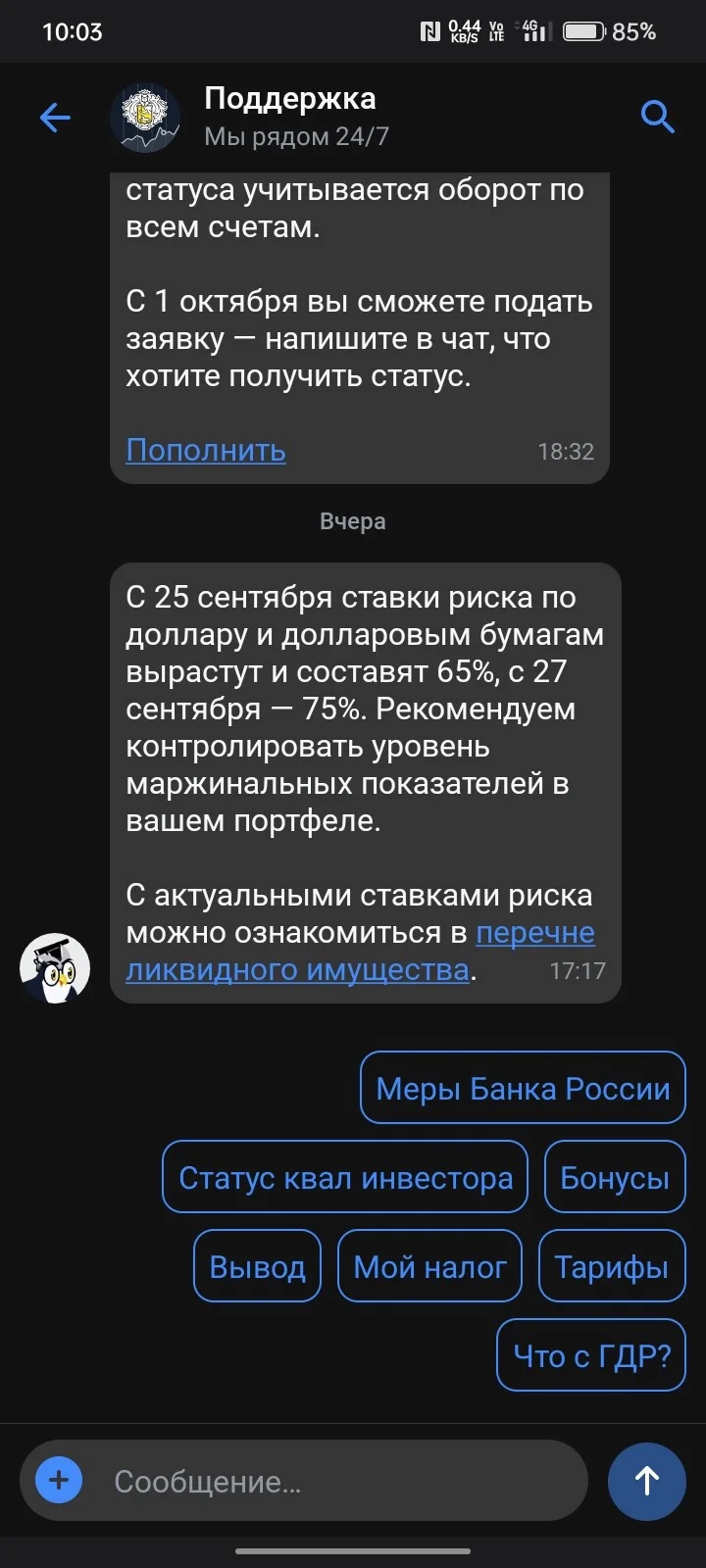The height and width of the screenshot is (1568, 706).
Task: Choose the Статус квал инвестора chip
Action: [345, 1177]
